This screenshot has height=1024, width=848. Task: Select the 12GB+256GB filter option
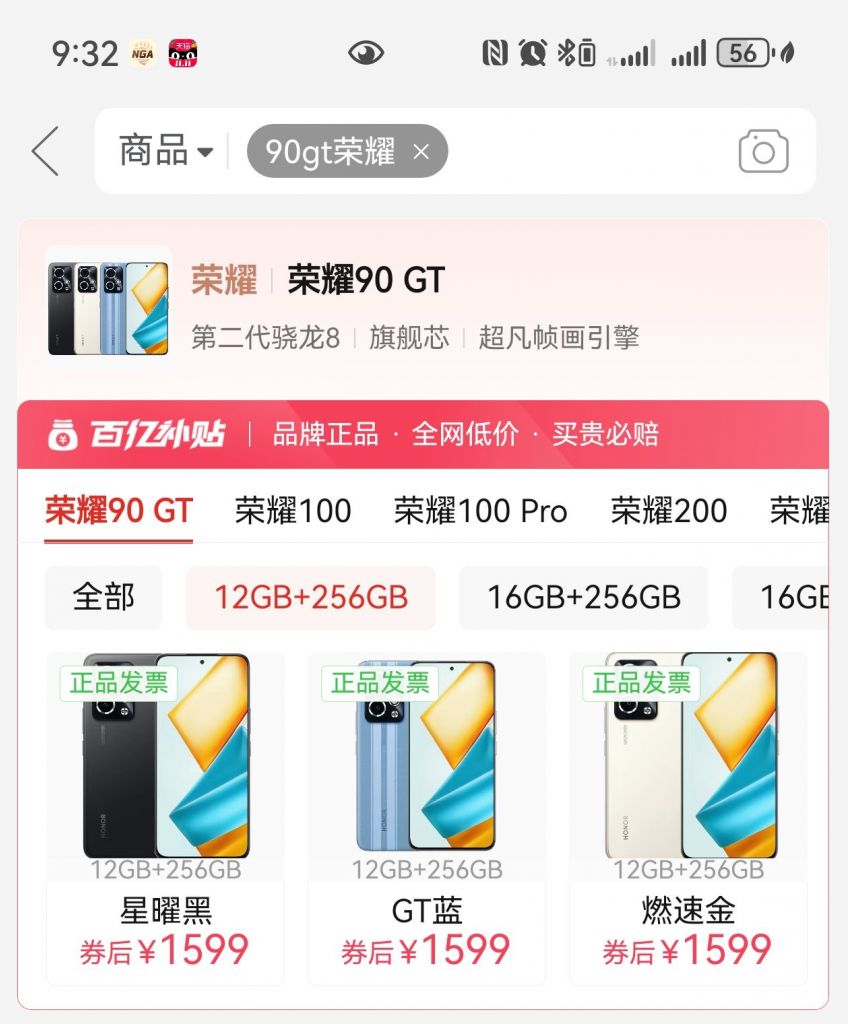click(x=310, y=596)
